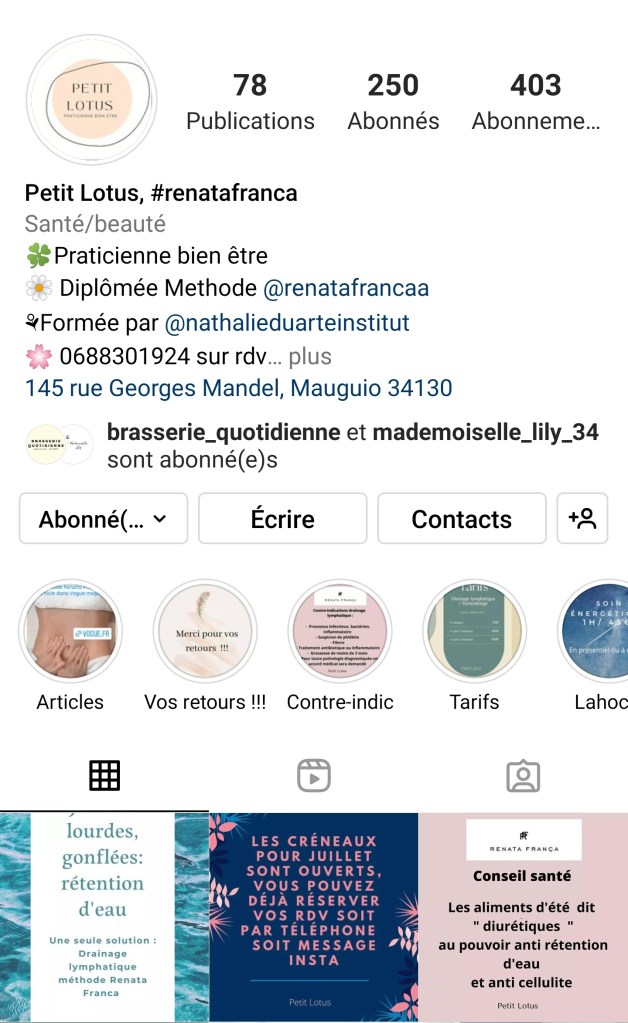Tap Écrire to message Petit Lotus

pyautogui.click(x=282, y=519)
